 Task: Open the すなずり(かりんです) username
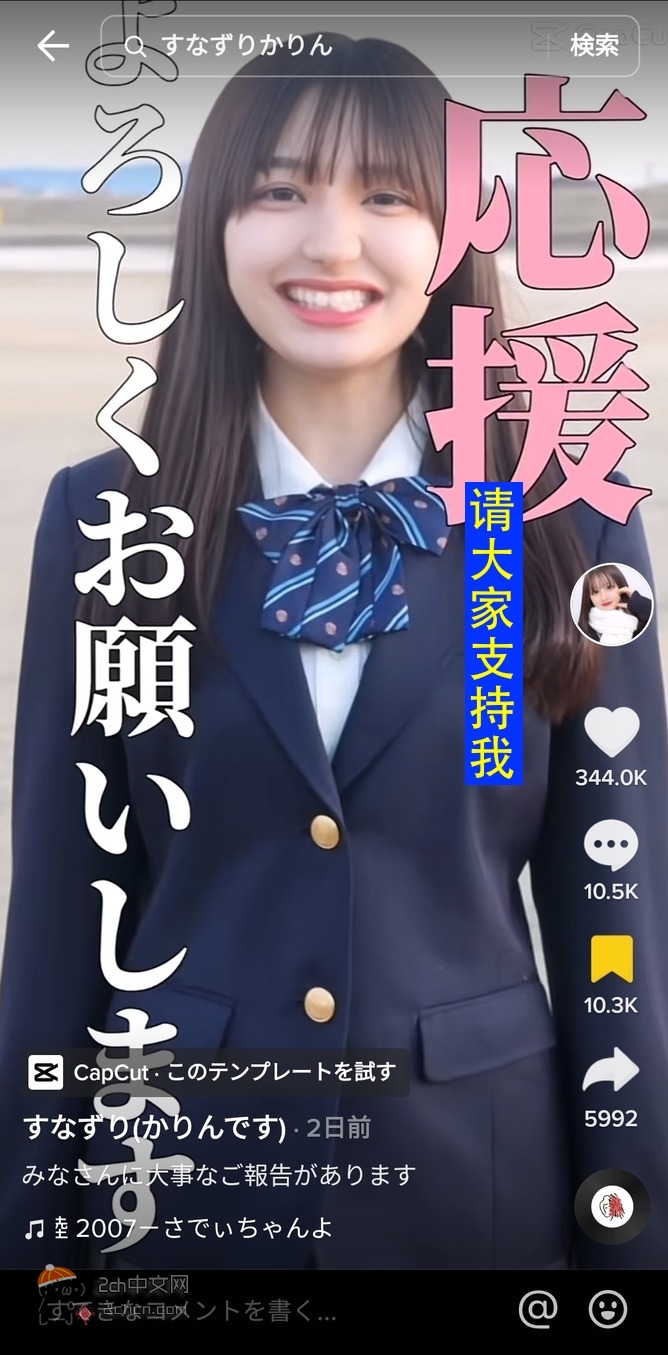155,1128
